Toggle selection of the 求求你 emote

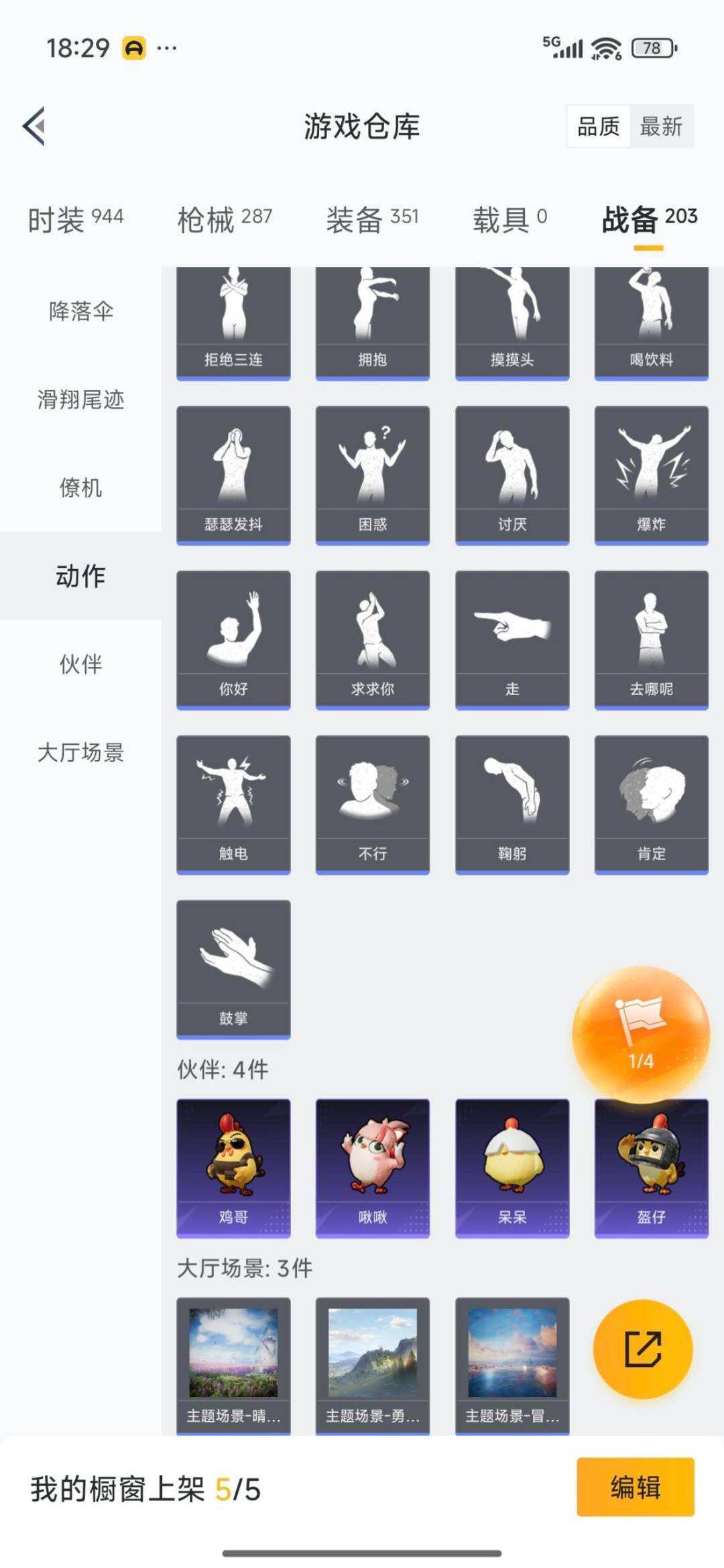373,637
